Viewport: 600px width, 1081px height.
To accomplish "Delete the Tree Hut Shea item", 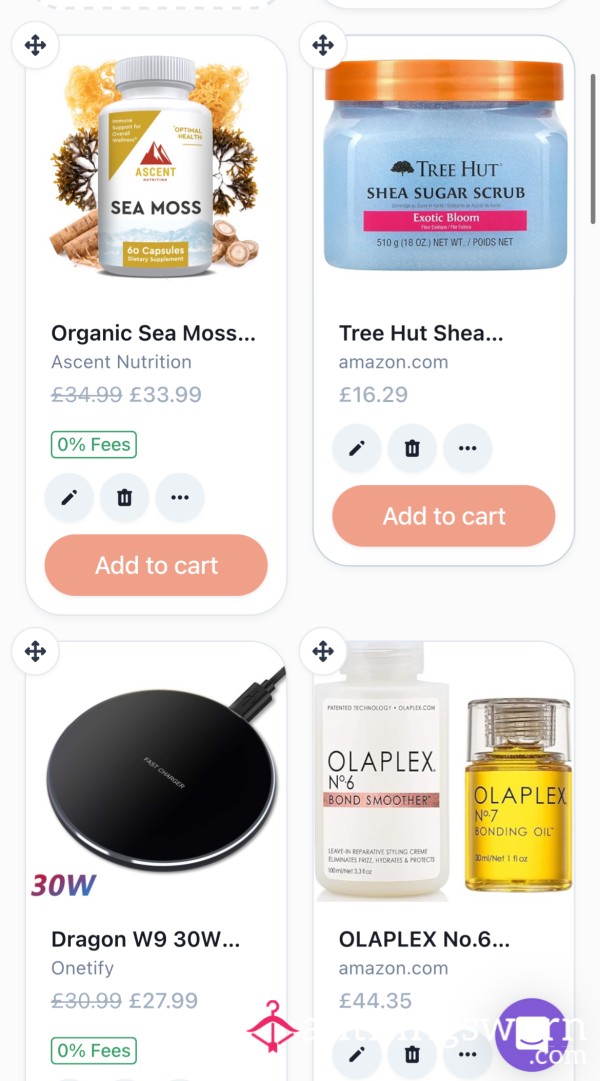I will (x=412, y=449).
